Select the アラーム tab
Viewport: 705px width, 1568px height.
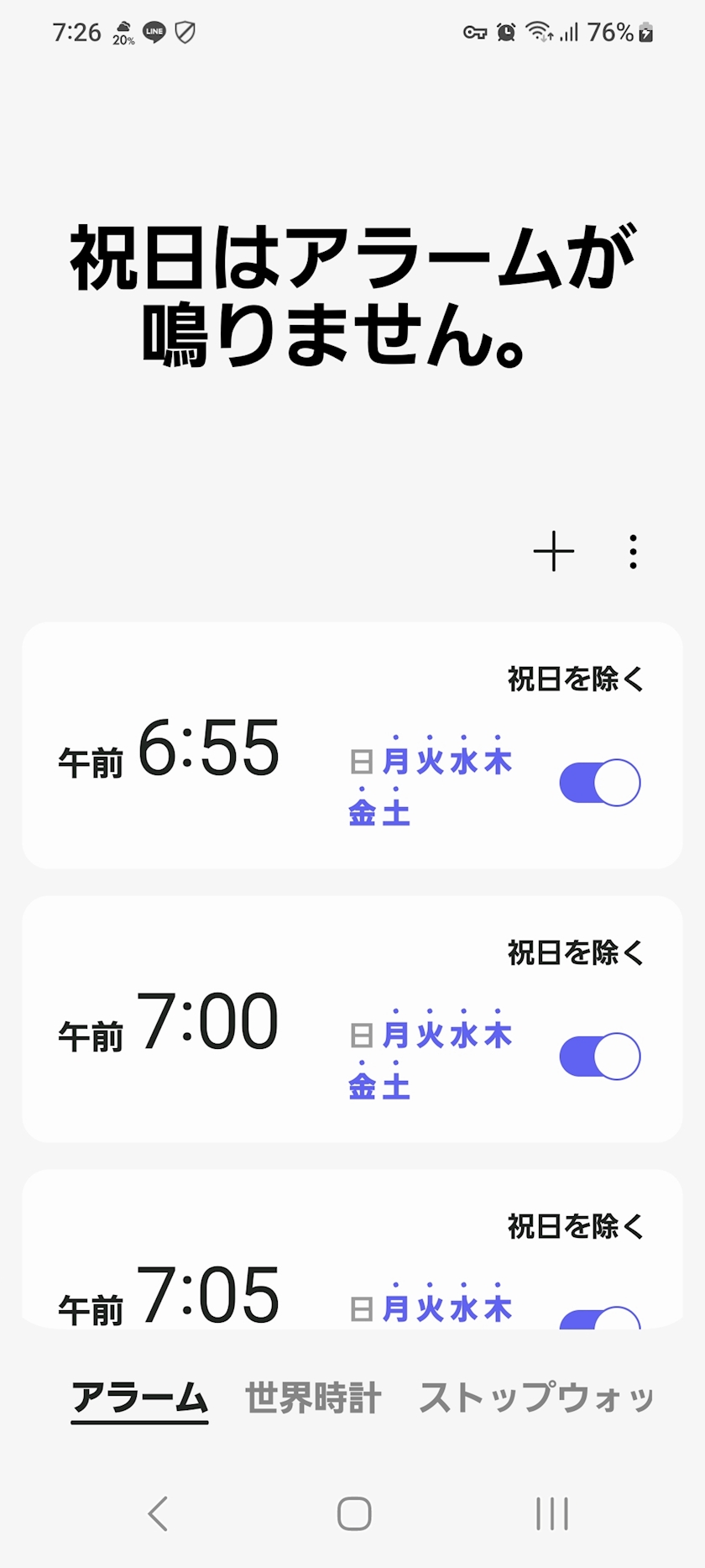point(139,1398)
